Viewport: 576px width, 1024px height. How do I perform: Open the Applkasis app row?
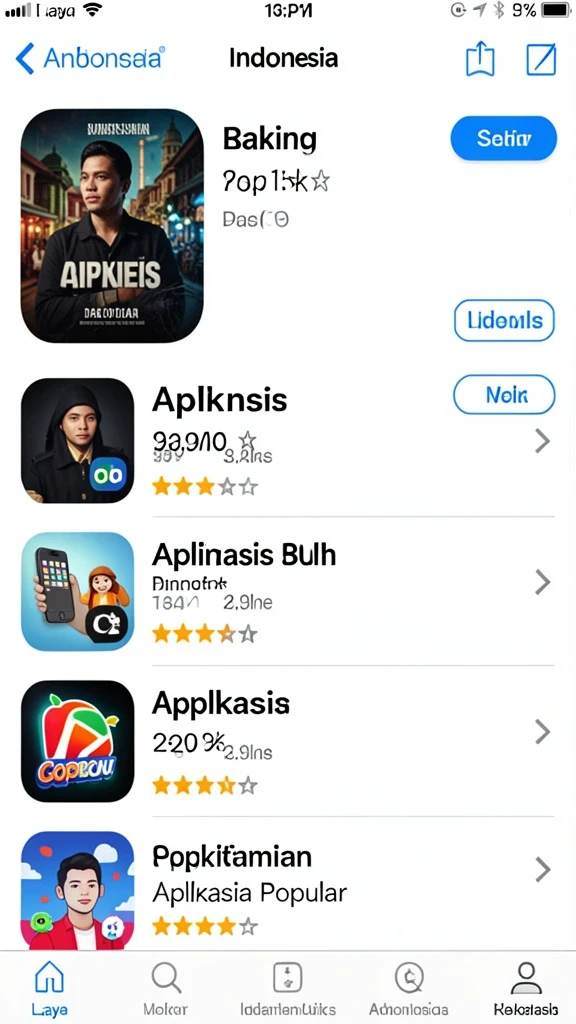(288, 741)
